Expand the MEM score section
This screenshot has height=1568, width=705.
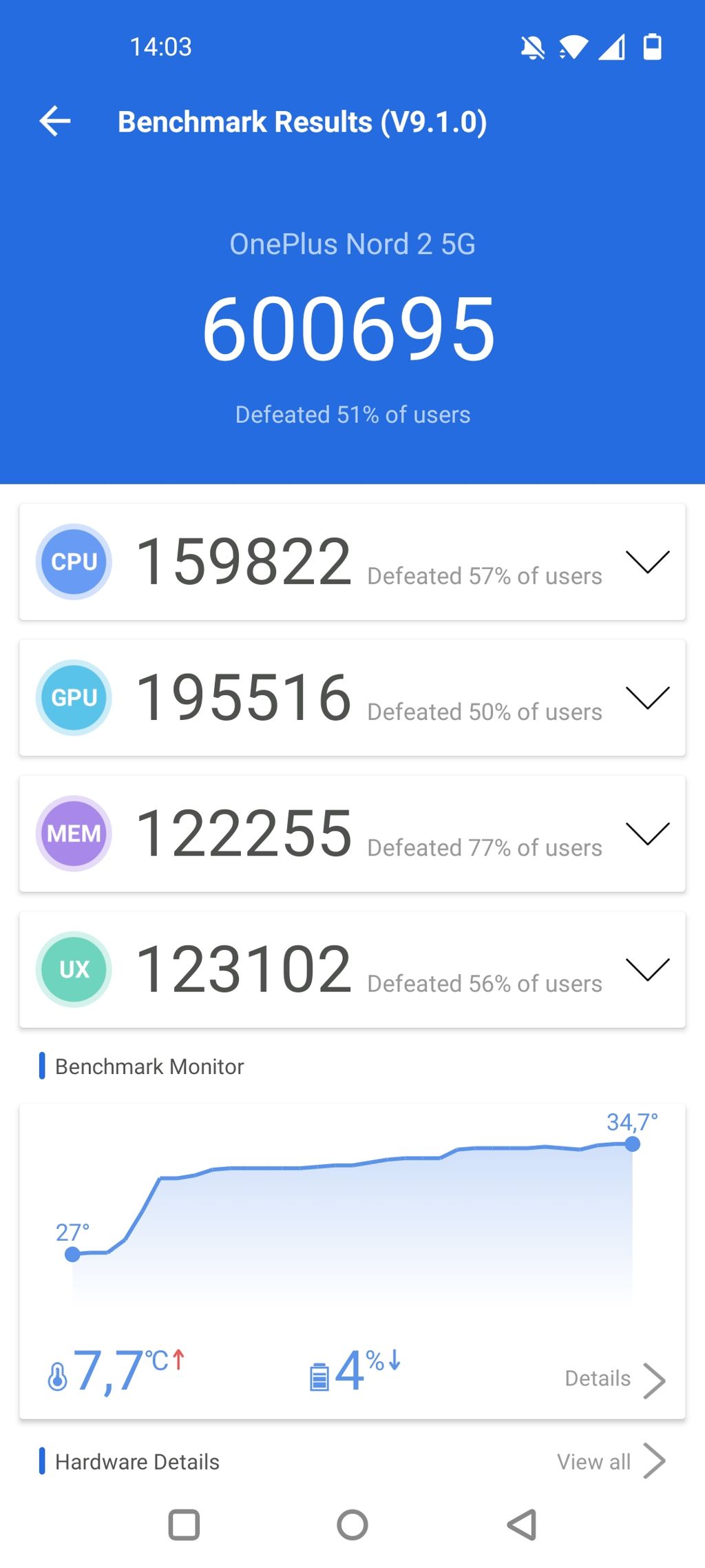click(x=647, y=833)
